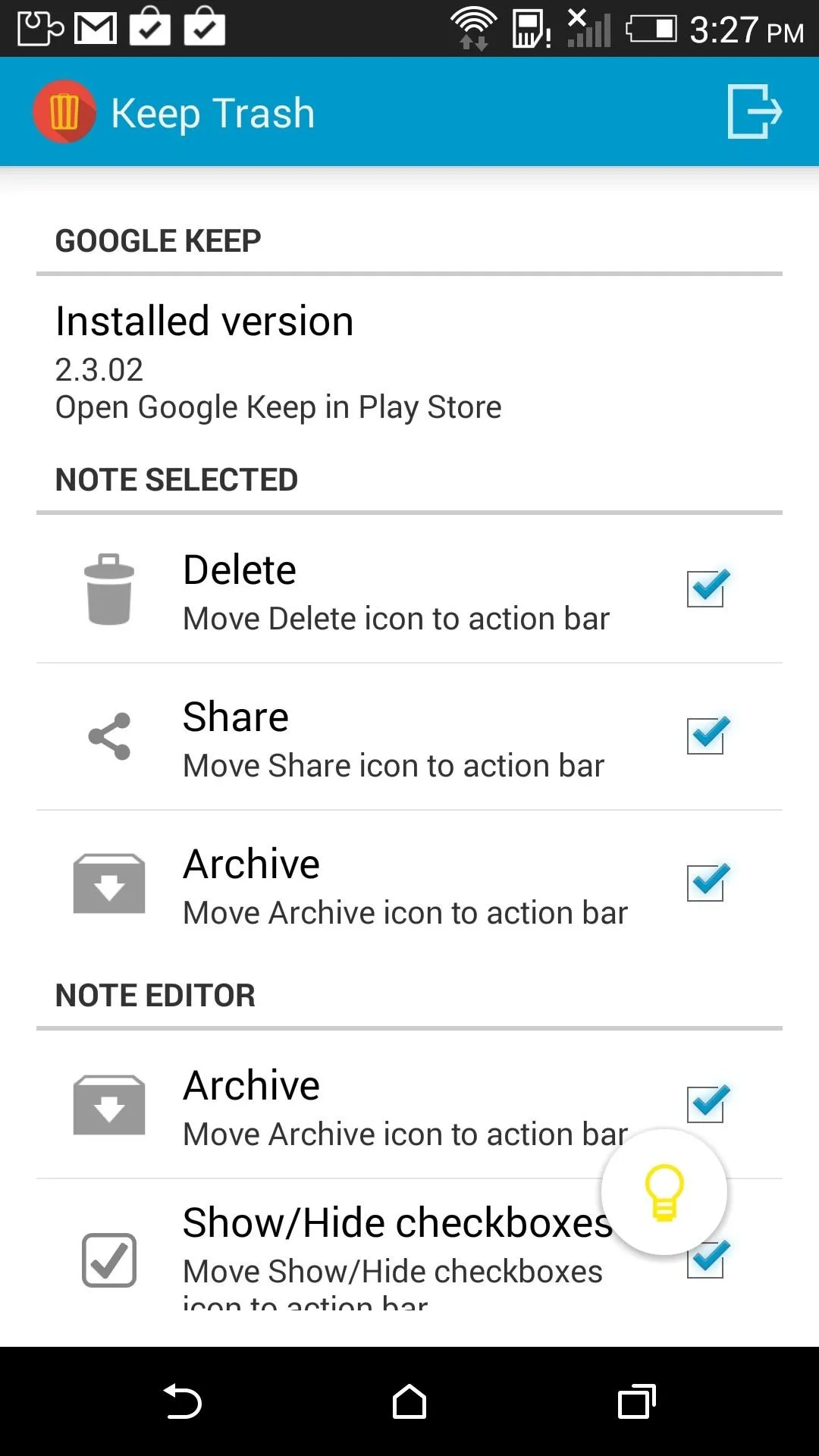Uncheck the Delete icon checkbox
Screen dimensions: 819x1456
[707, 588]
